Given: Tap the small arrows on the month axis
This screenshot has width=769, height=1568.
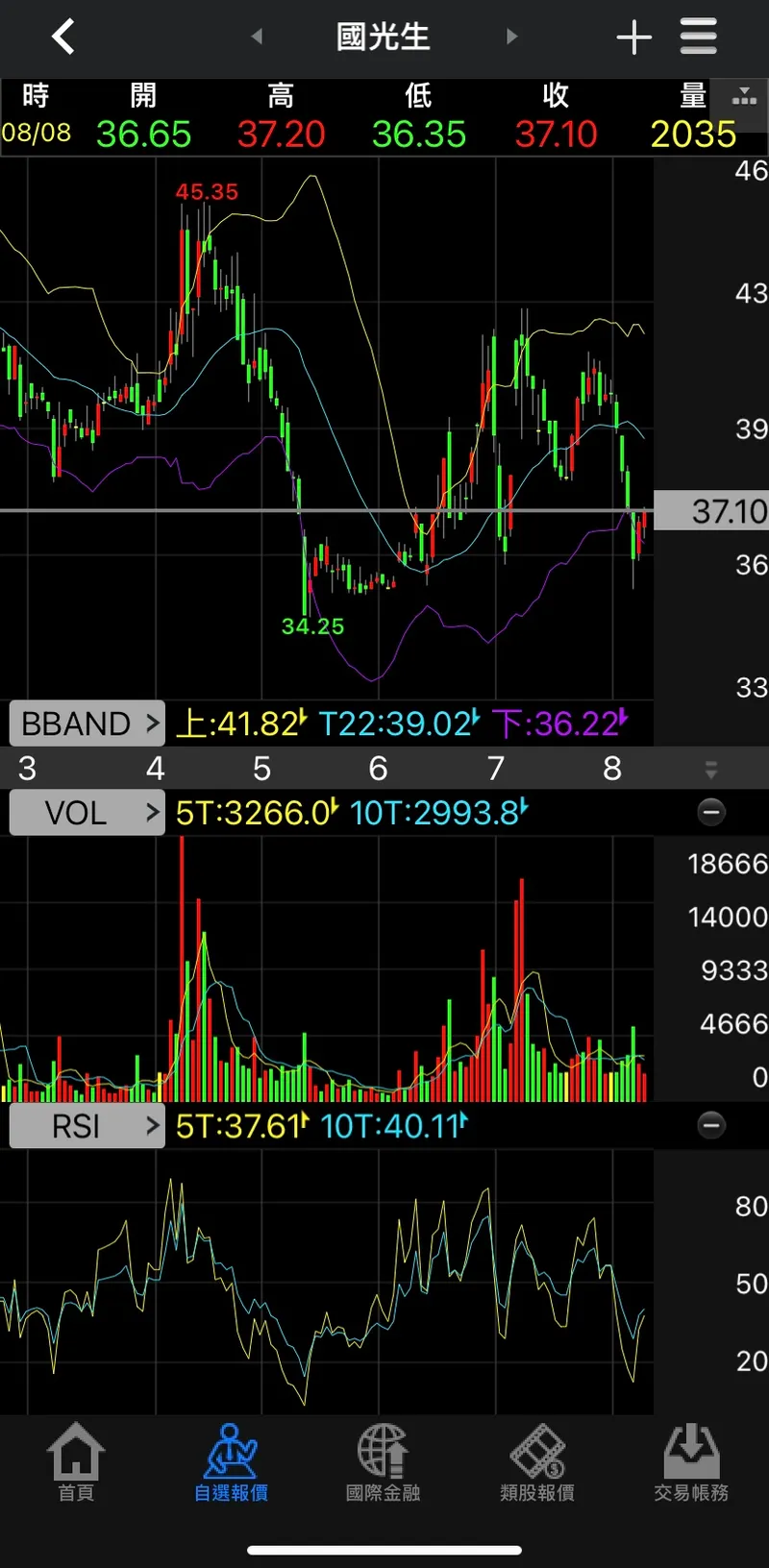Looking at the screenshot, I should click(x=711, y=770).
